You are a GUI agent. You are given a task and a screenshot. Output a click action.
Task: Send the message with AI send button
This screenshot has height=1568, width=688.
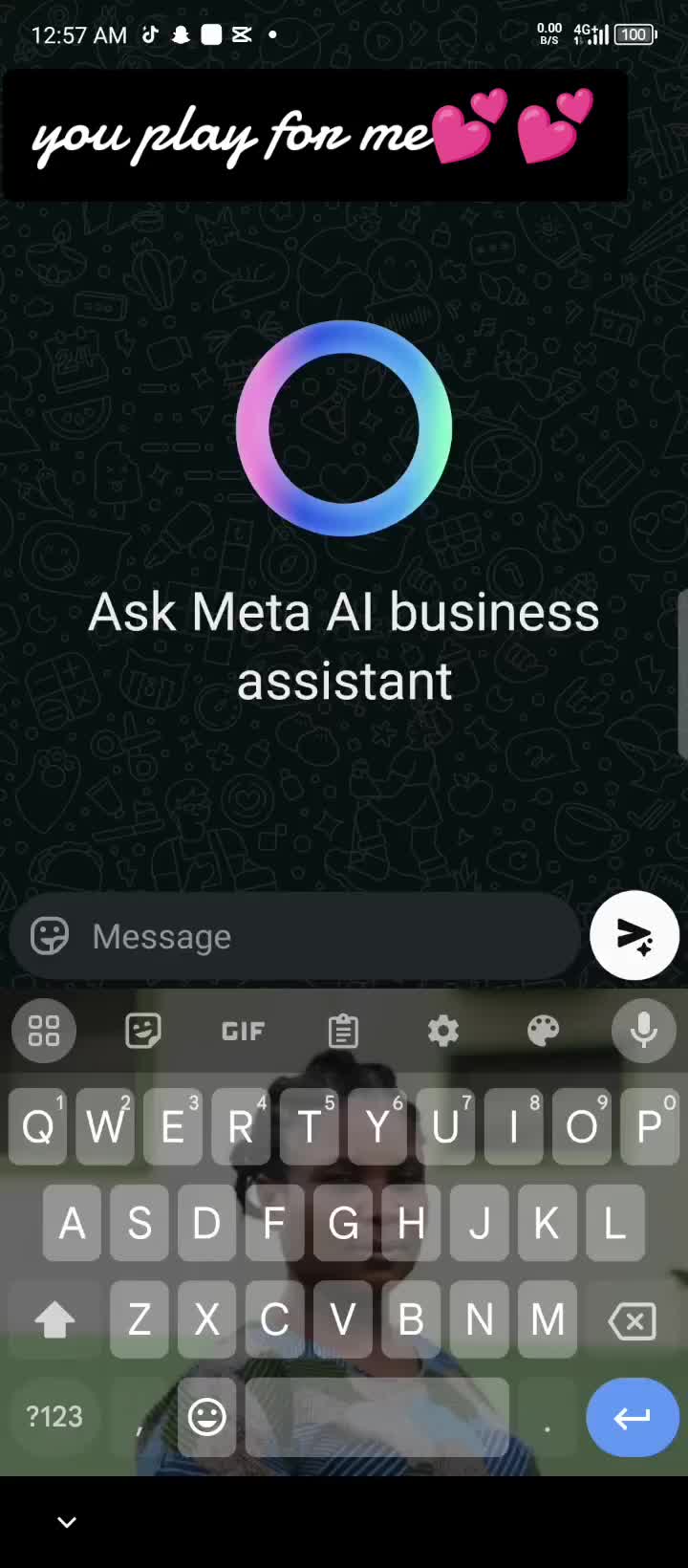pyautogui.click(x=634, y=936)
